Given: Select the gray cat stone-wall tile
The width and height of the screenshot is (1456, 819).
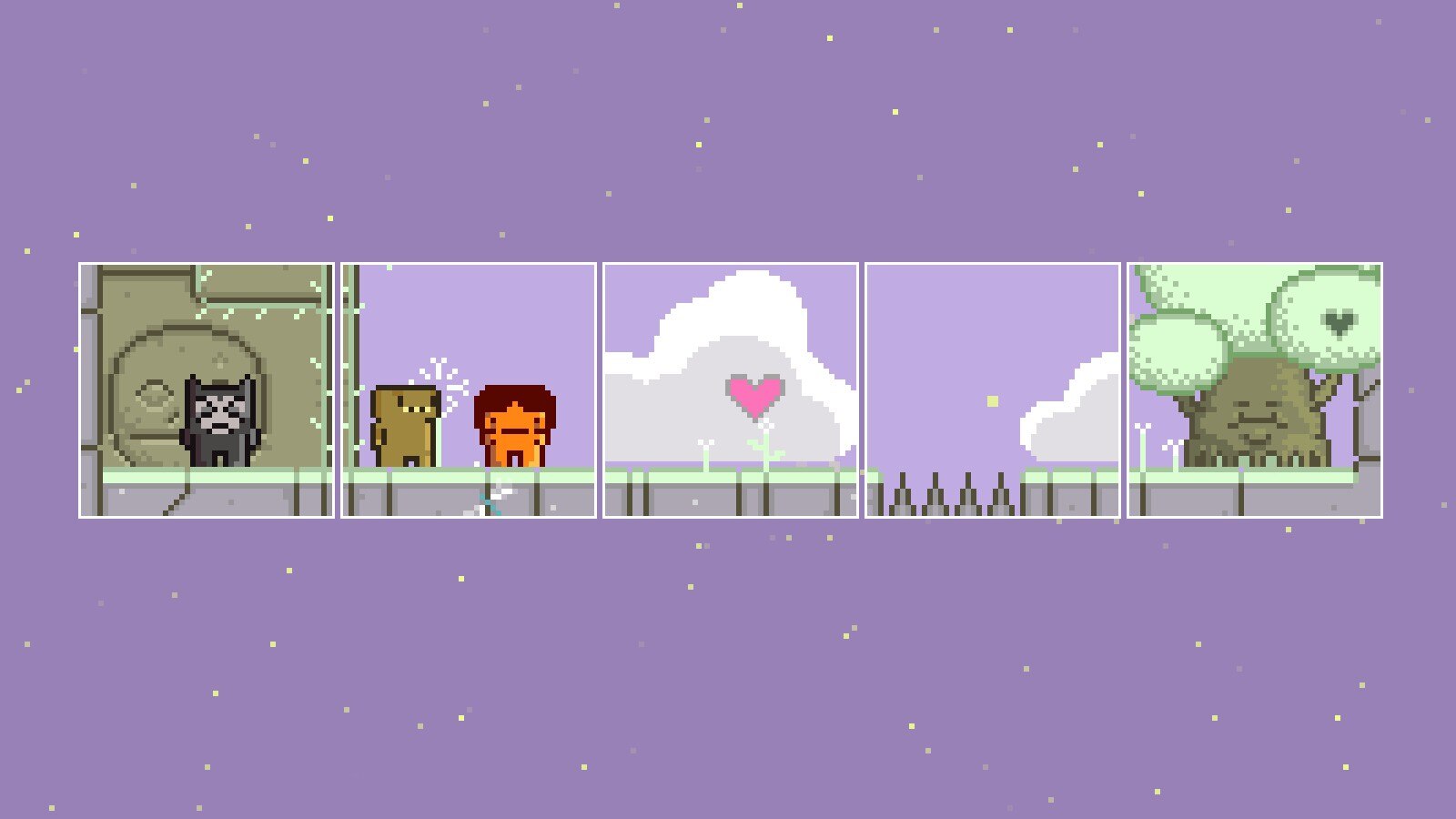Looking at the screenshot, I should pyautogui.click(x=207, y=390).
